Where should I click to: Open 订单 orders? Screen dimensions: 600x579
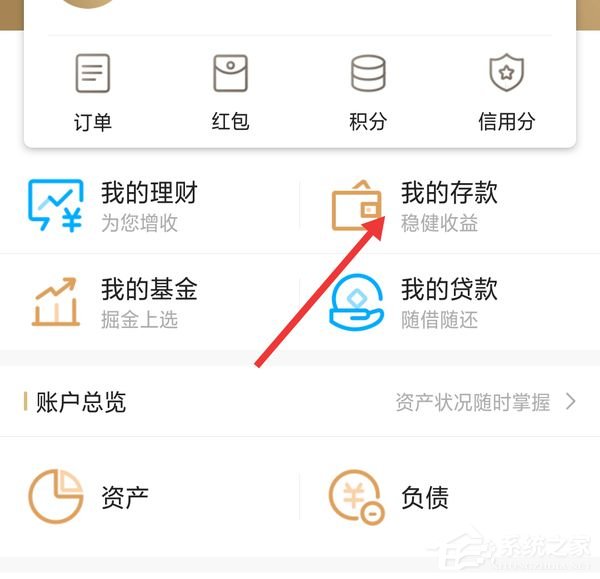point(93,92)
